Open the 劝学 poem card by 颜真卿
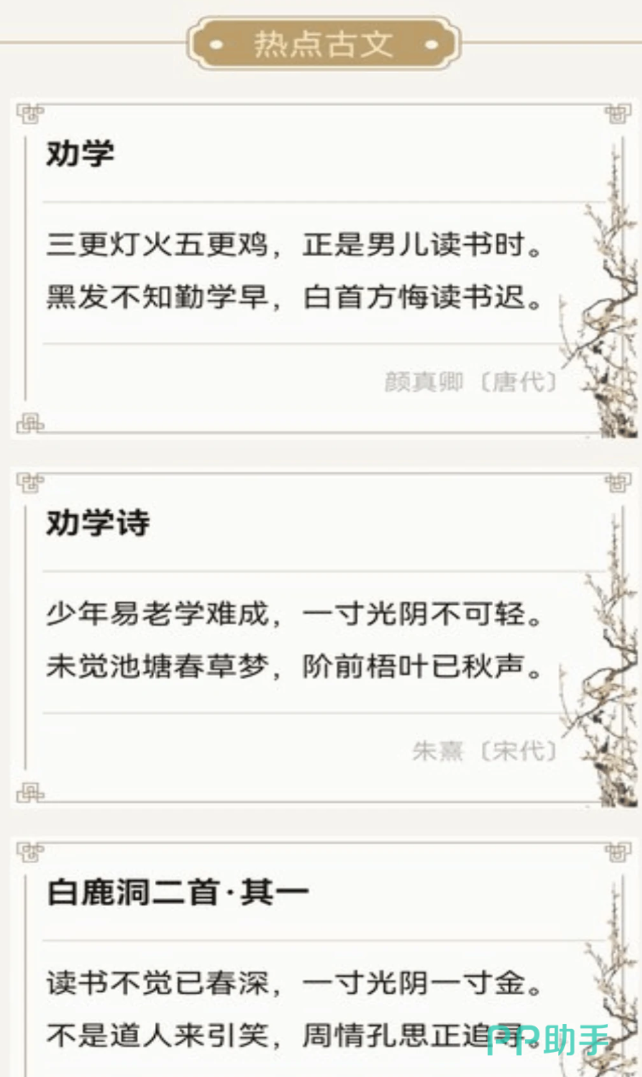Image resolution: width=642 pixels, height=1077 pixels. (x=321, y=269)
